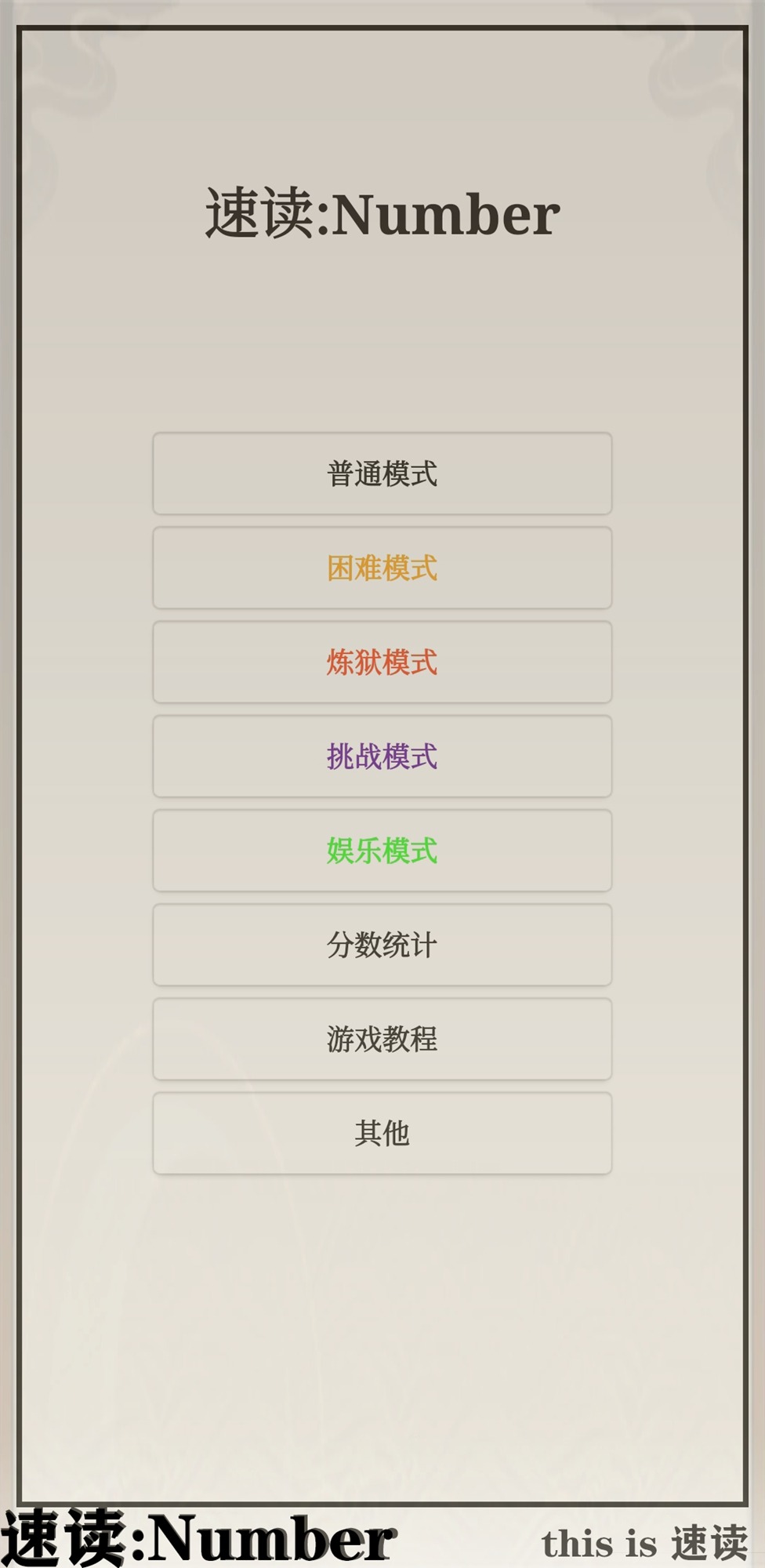Select the yellow 困难模式 entry
Viewport: 765px width, 1568px height.
[x=382, y=569]
